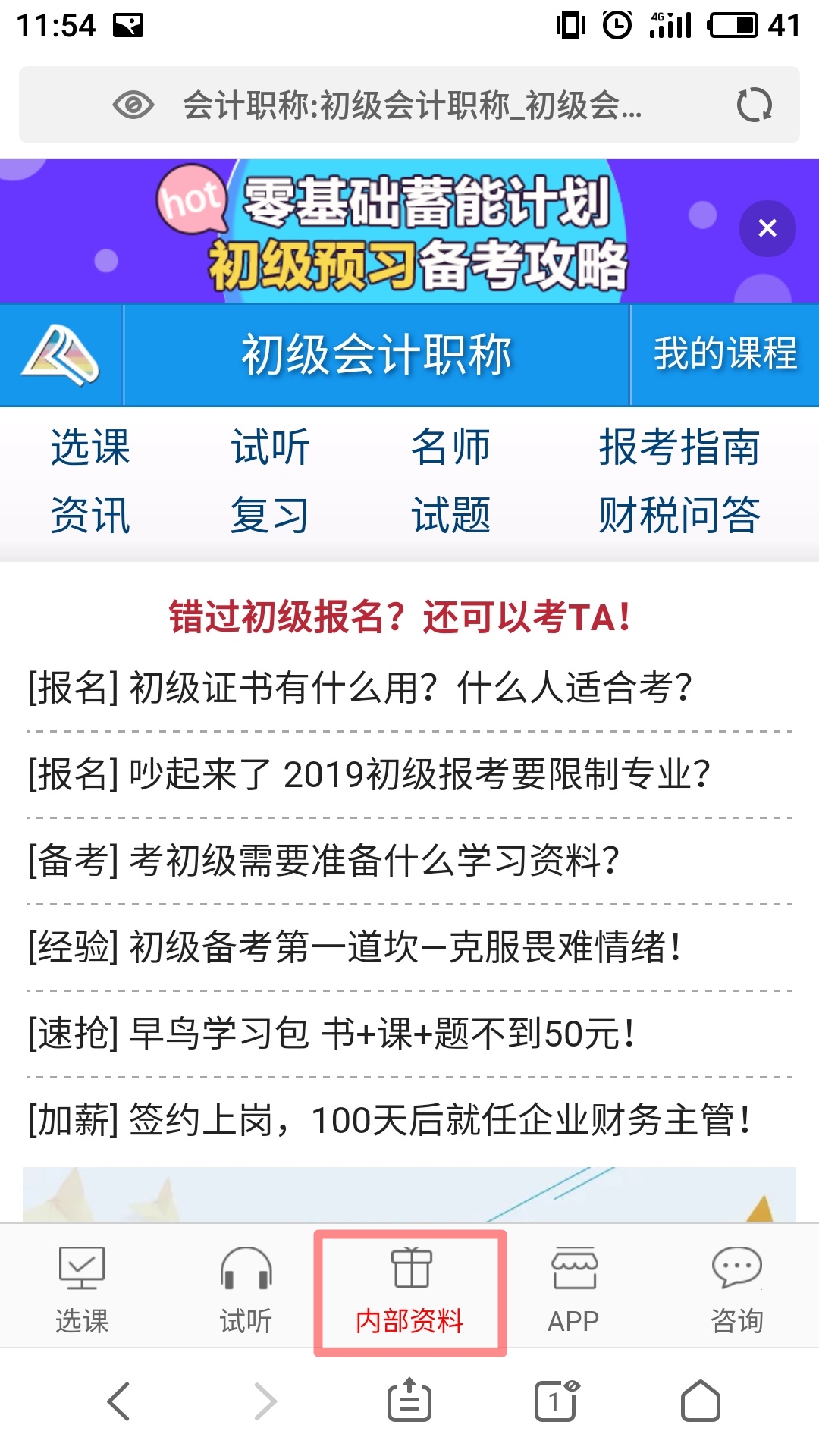This screenshot has width=819, height=1456.
Task: Close the purple promo banner
Action: coord(767,228)
